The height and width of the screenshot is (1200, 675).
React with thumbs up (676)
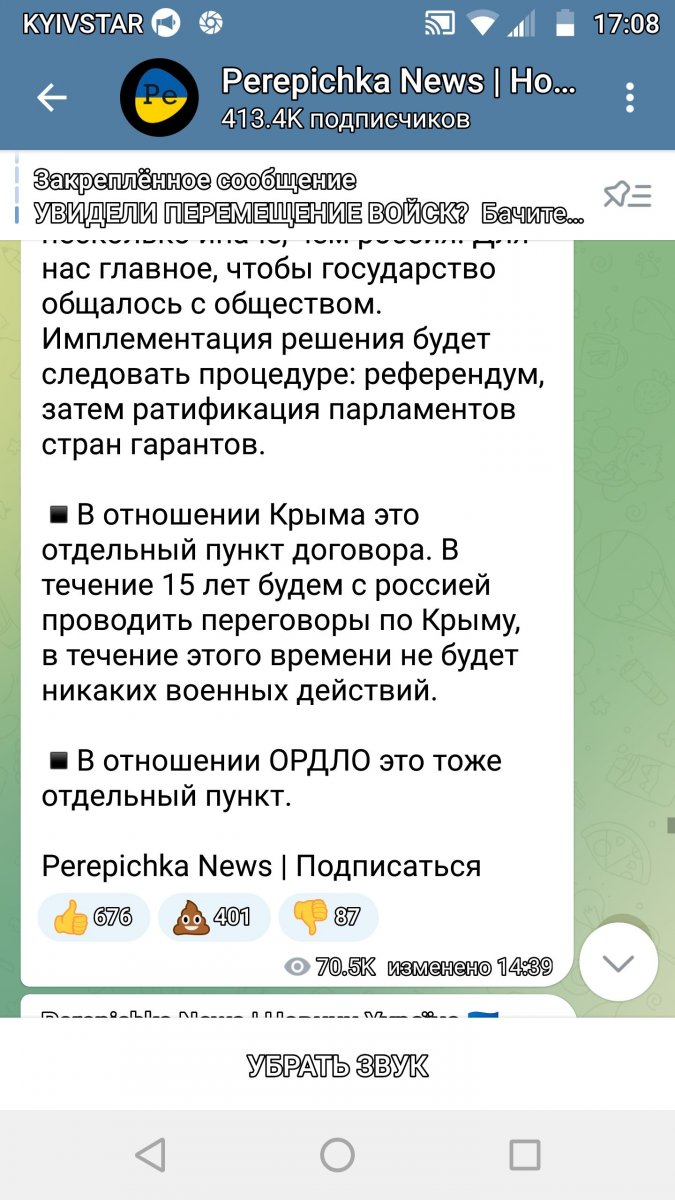(93, 916)
